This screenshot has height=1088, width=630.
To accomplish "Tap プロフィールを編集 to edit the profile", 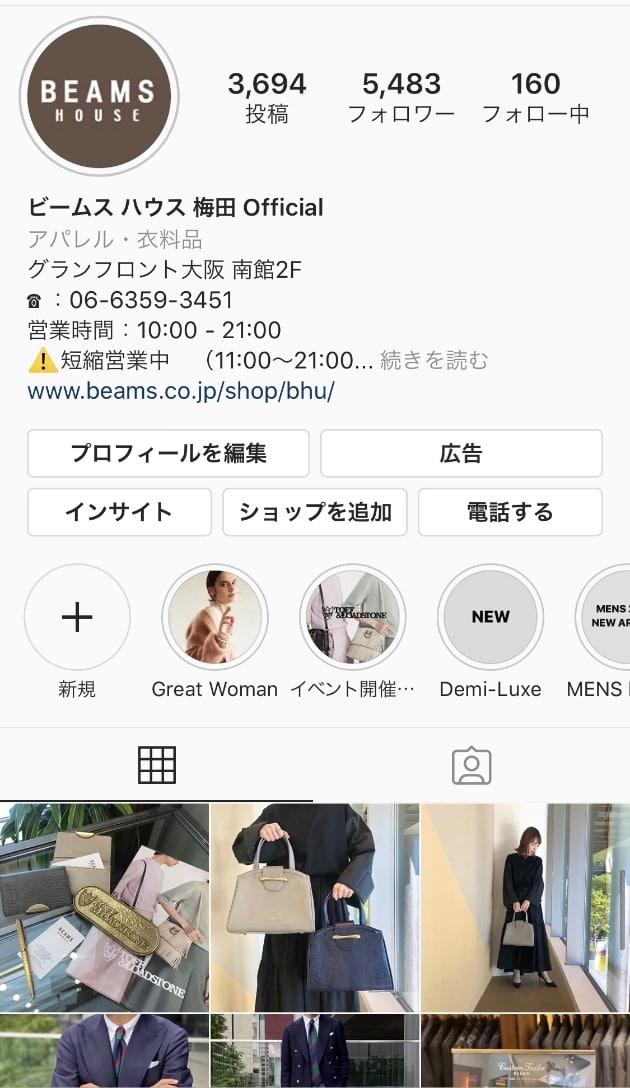I will [x=168, y=453].
